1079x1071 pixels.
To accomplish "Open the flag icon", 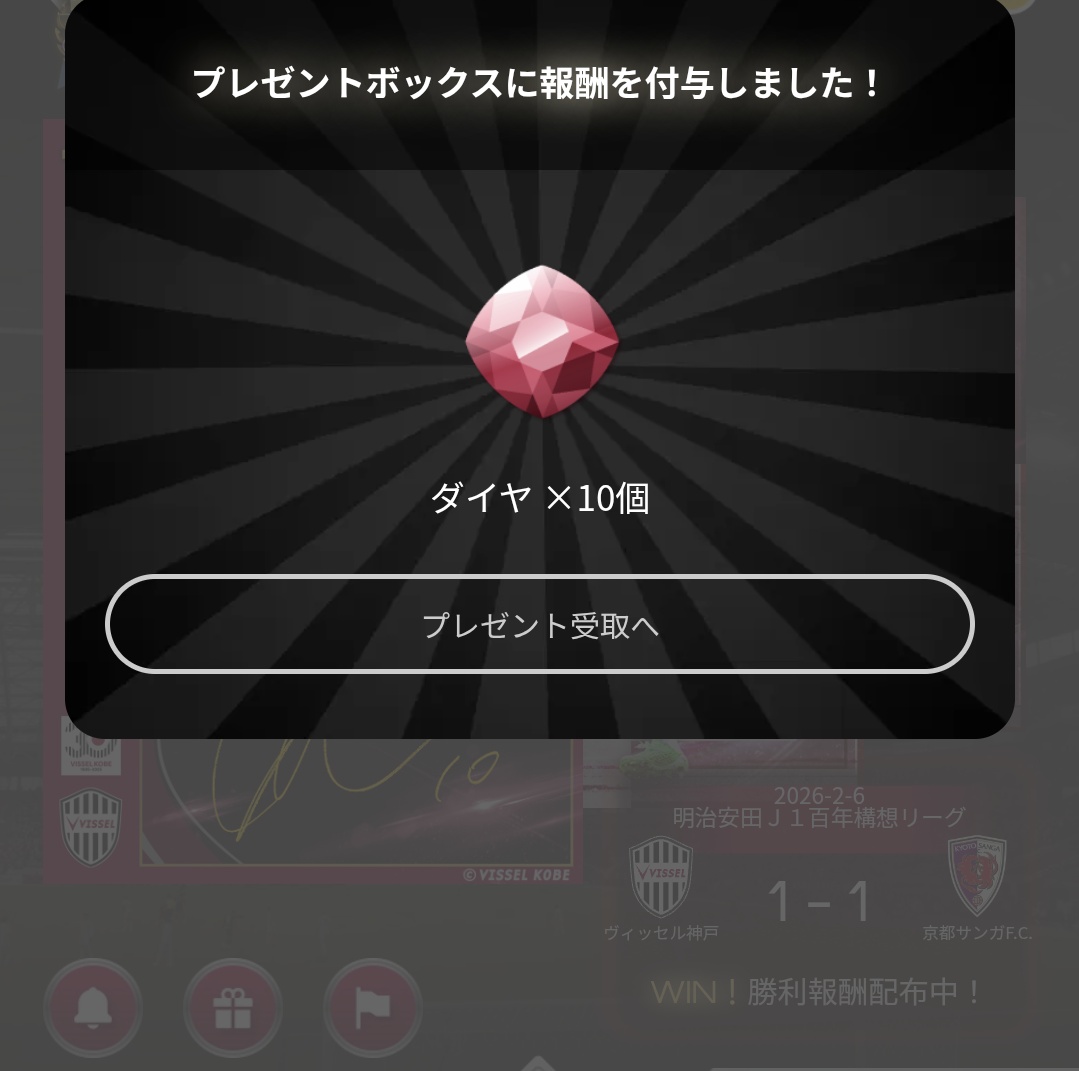I will (x=372, y=1007).
